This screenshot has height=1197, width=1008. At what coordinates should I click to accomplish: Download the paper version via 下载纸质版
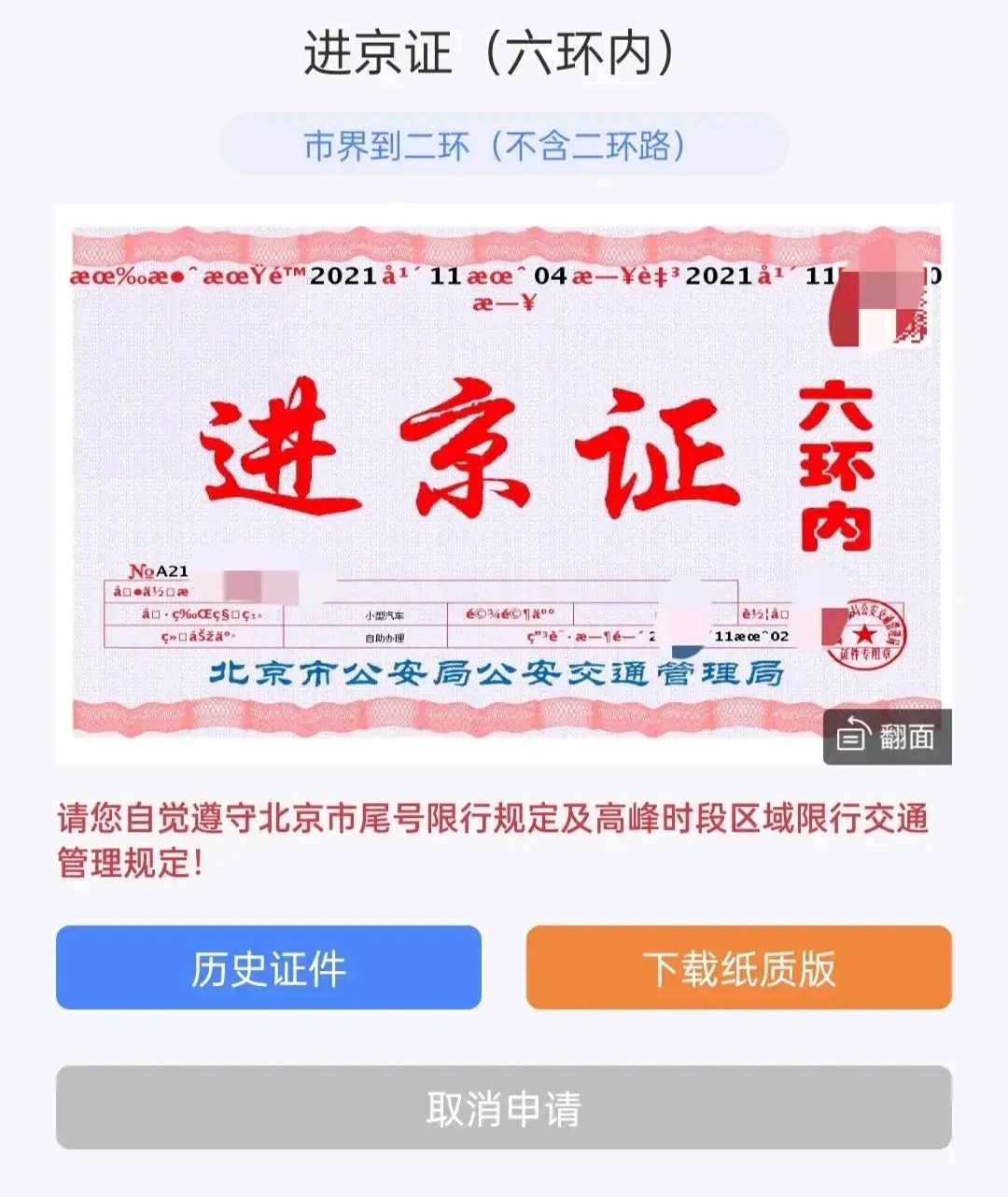(x=738, y=968)
